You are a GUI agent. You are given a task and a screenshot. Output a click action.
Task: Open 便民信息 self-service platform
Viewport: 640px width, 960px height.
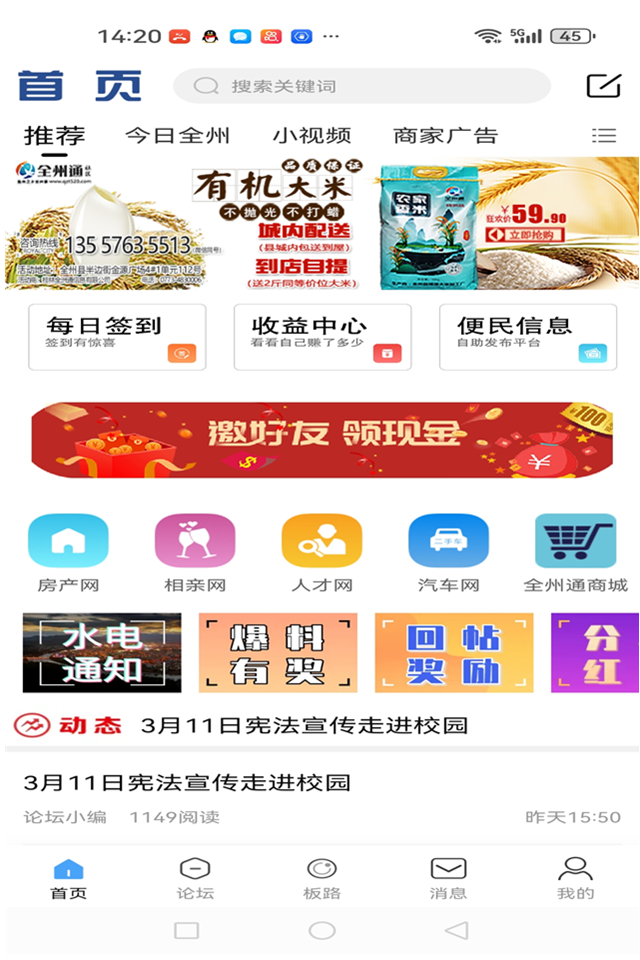527,337
